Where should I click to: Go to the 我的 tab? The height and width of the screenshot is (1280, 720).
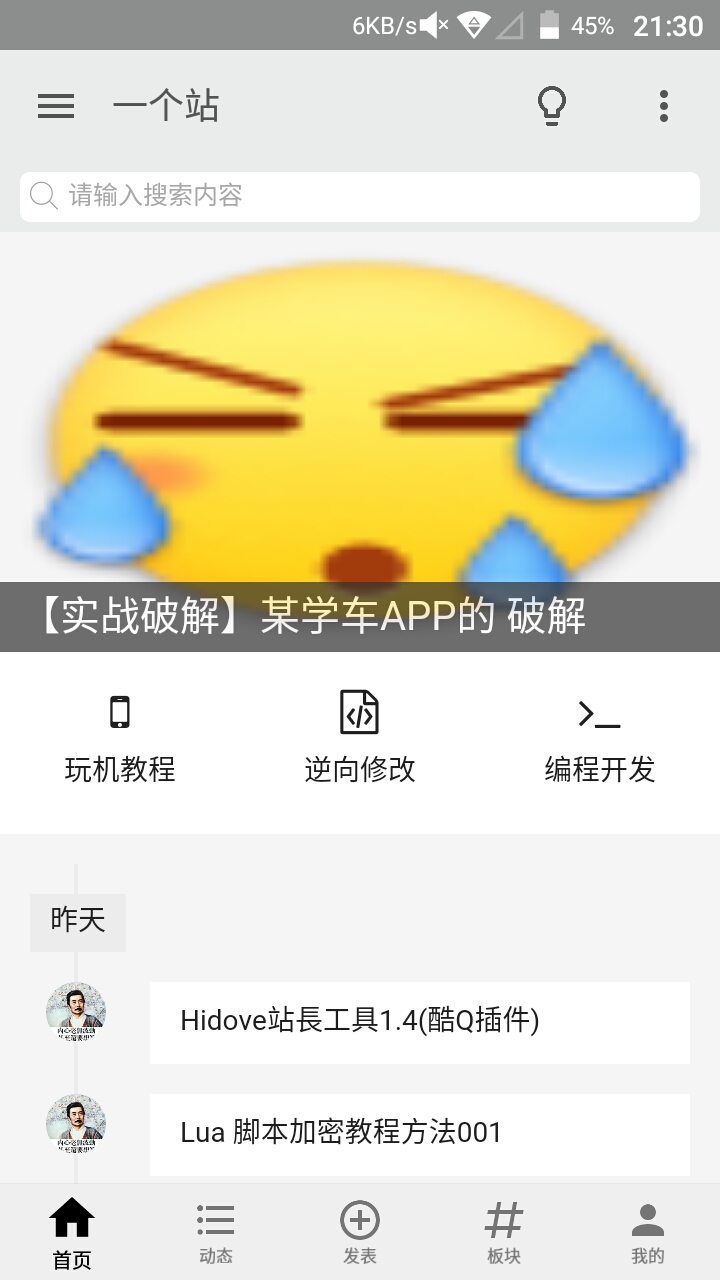(648, 1234)
